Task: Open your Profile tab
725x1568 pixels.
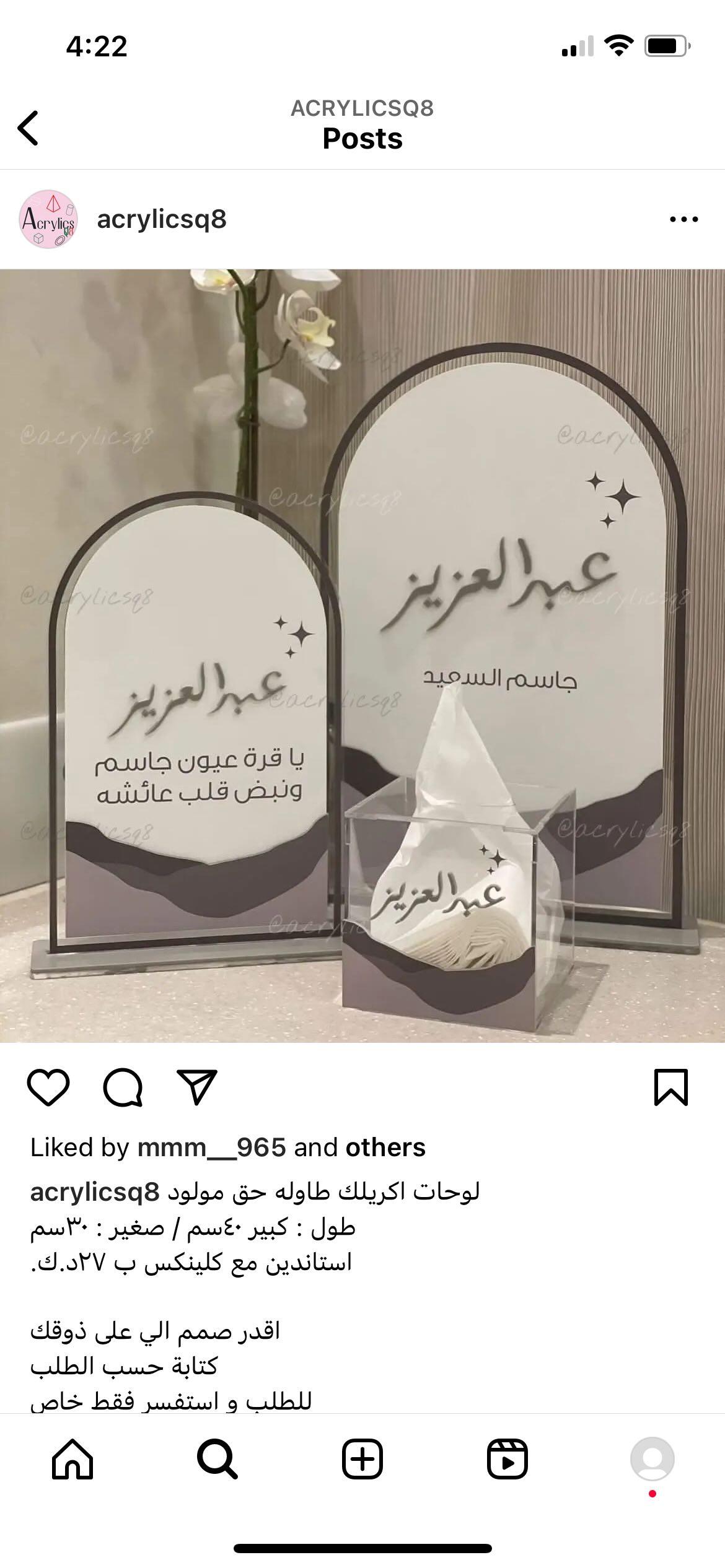Action: [652, 1460]
